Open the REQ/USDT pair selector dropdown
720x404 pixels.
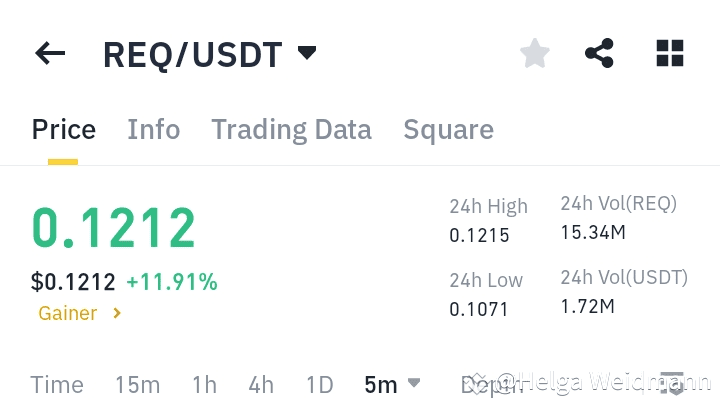[209, 54]
